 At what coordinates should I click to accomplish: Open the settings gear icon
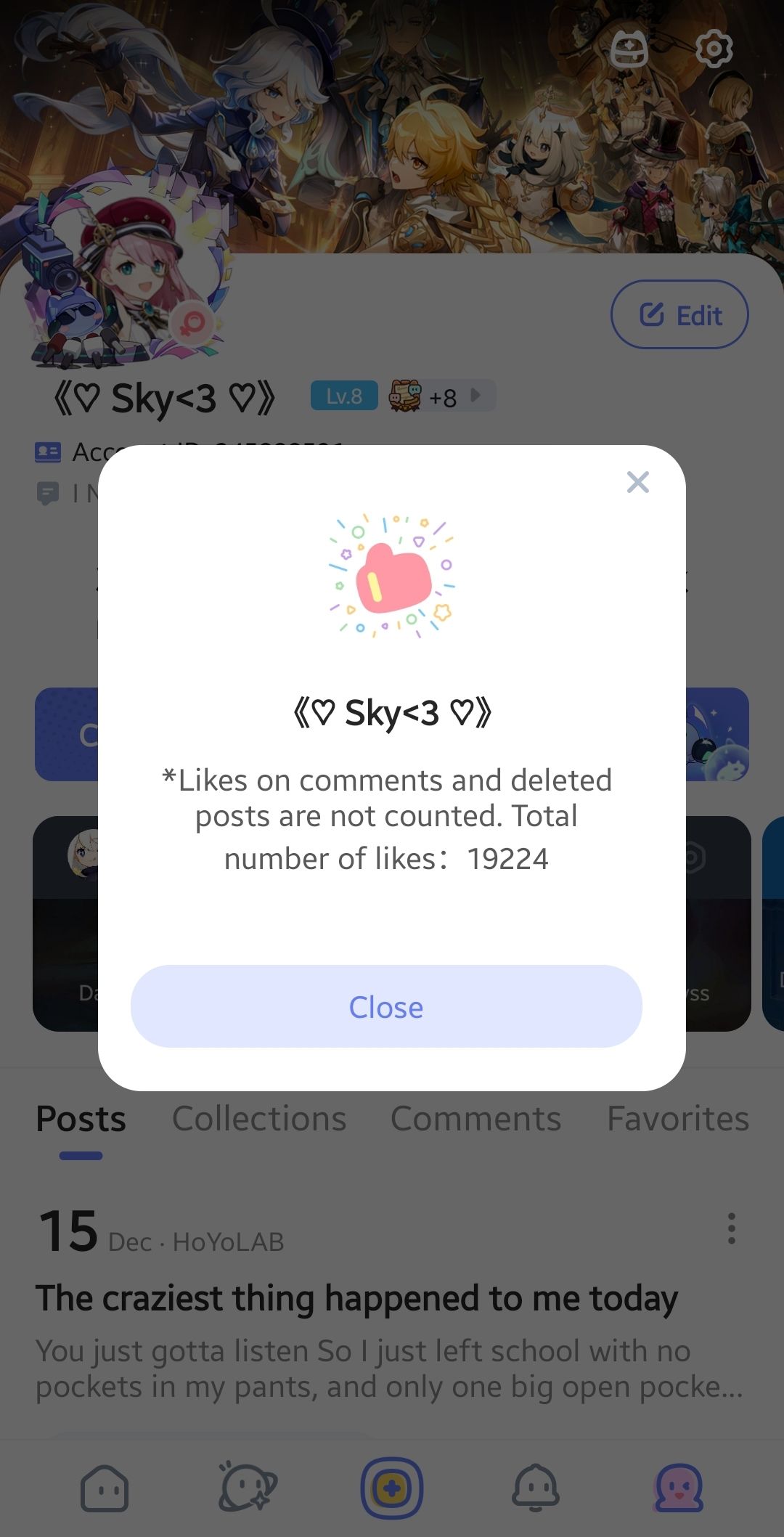(714, 49)
